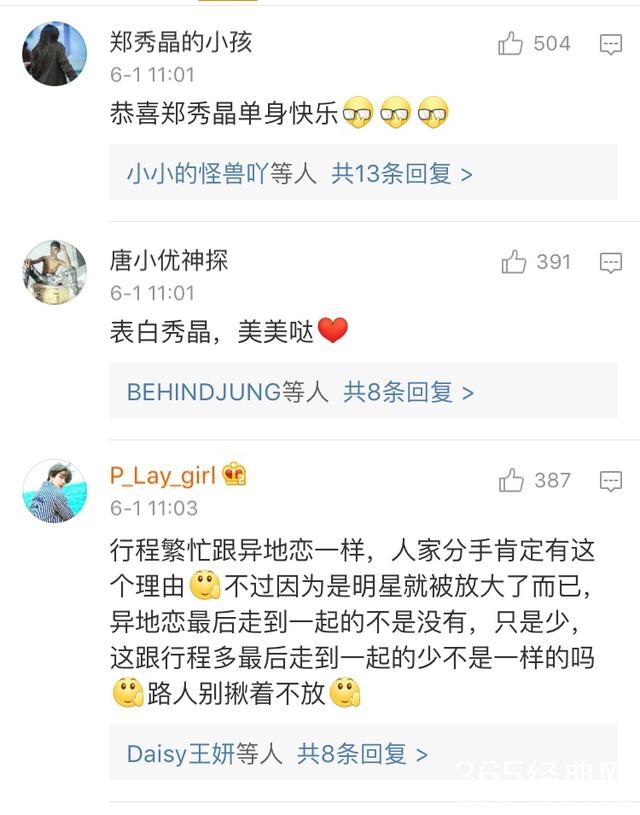View 唐小优神探's profile avatar
Image resolution: width=640 pixels, height=815 pixels.
tap(54, 272)
